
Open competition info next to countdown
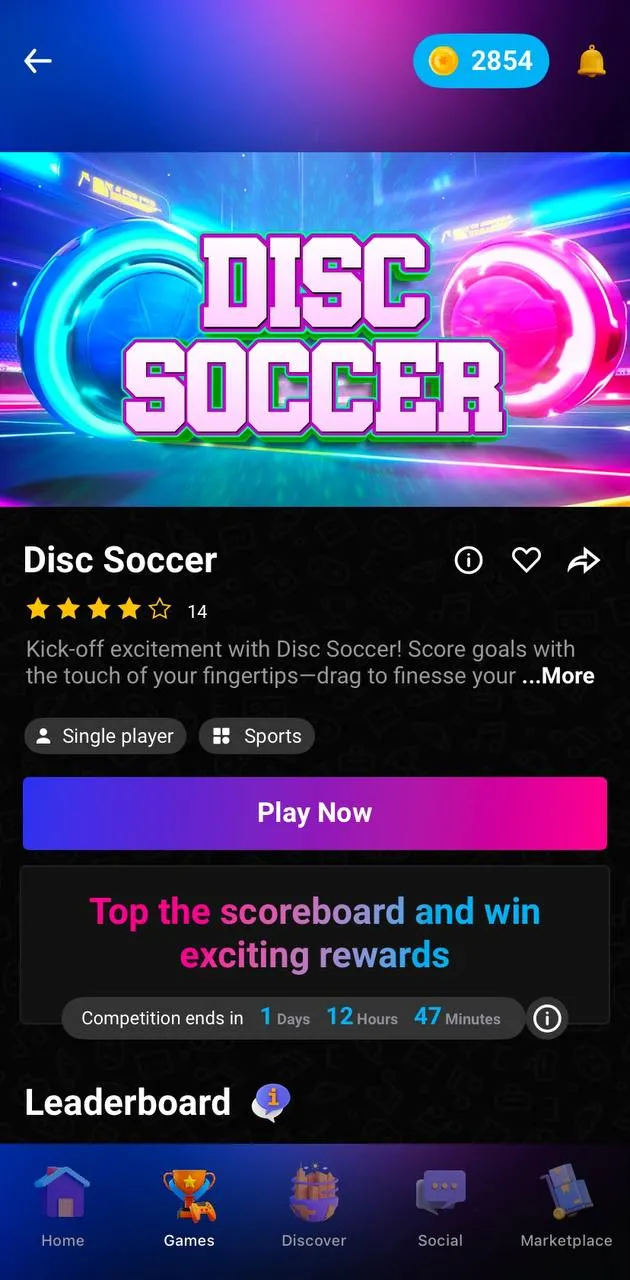click(x=547, y=1019)
